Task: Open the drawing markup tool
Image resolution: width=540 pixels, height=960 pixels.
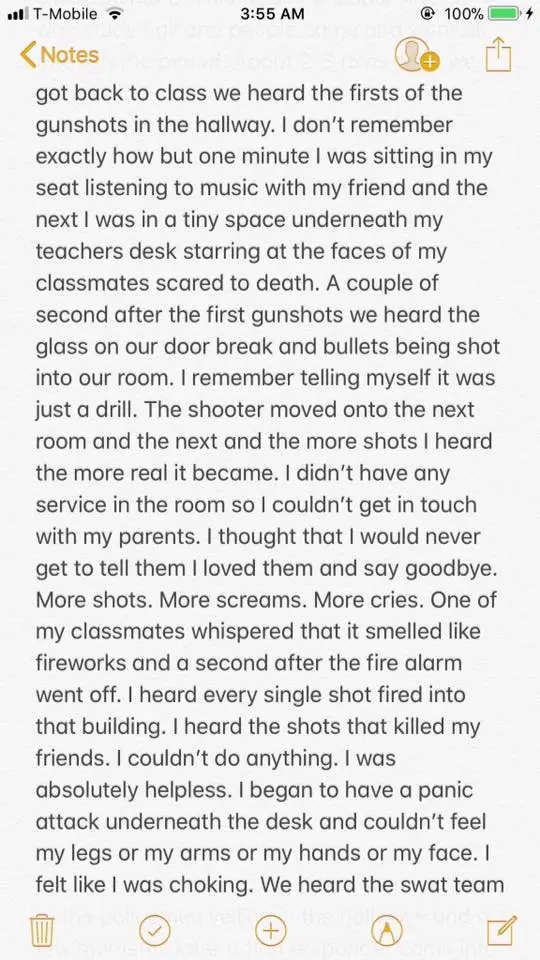Action: coord(387,931)
